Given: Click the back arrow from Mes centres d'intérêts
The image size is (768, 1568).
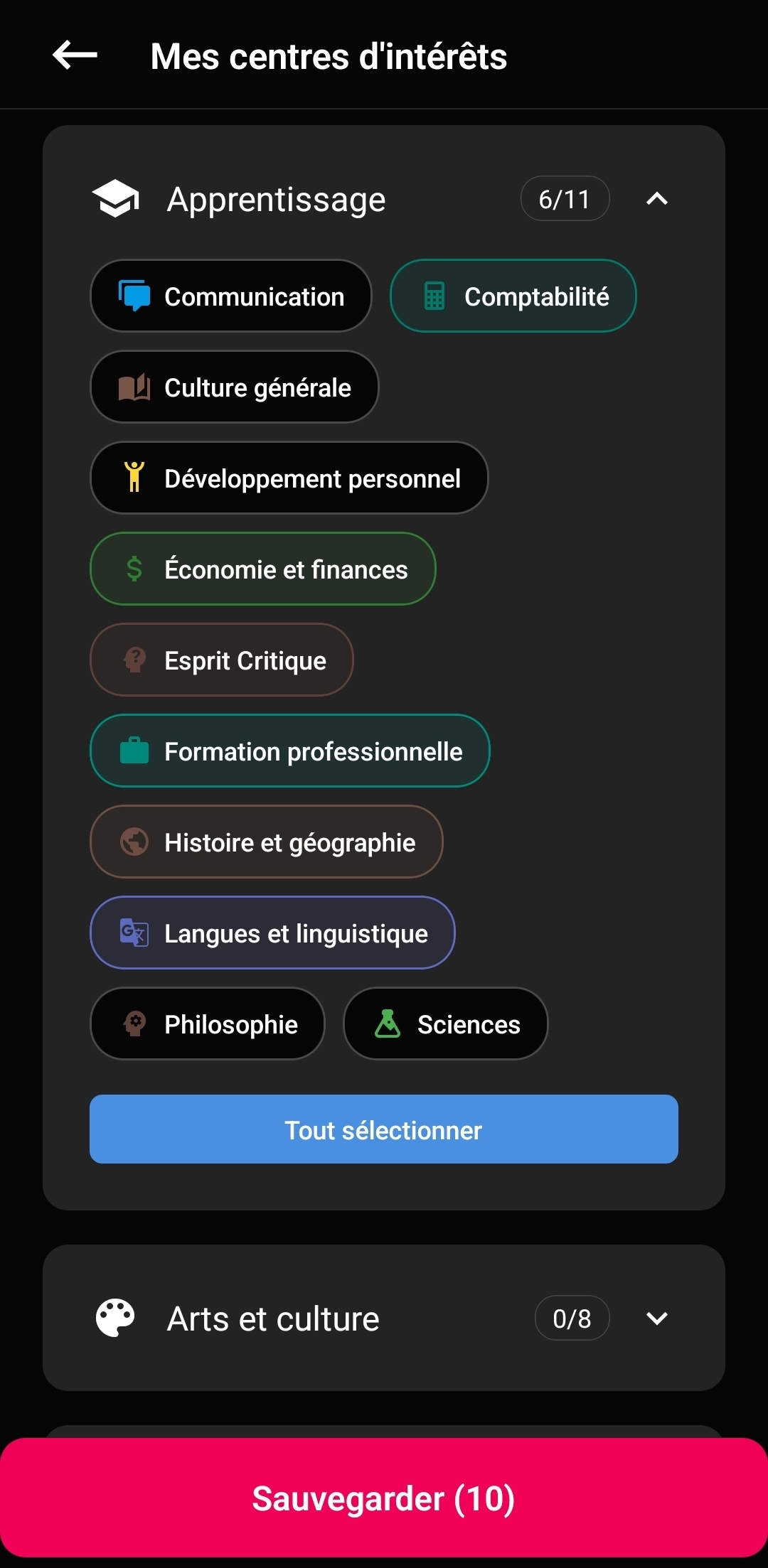Looking at the screenshot, I should coord(74,55).
